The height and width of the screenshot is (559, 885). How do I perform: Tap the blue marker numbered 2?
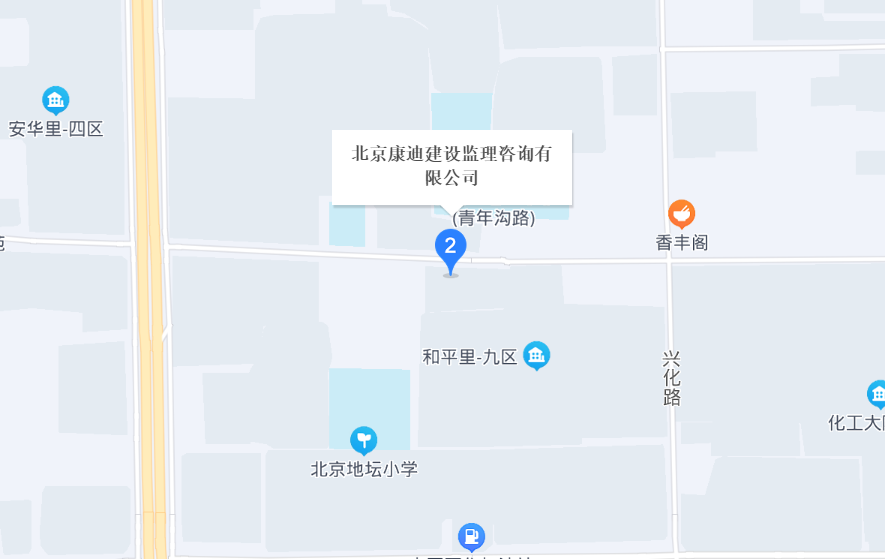[x=450, y=247]
